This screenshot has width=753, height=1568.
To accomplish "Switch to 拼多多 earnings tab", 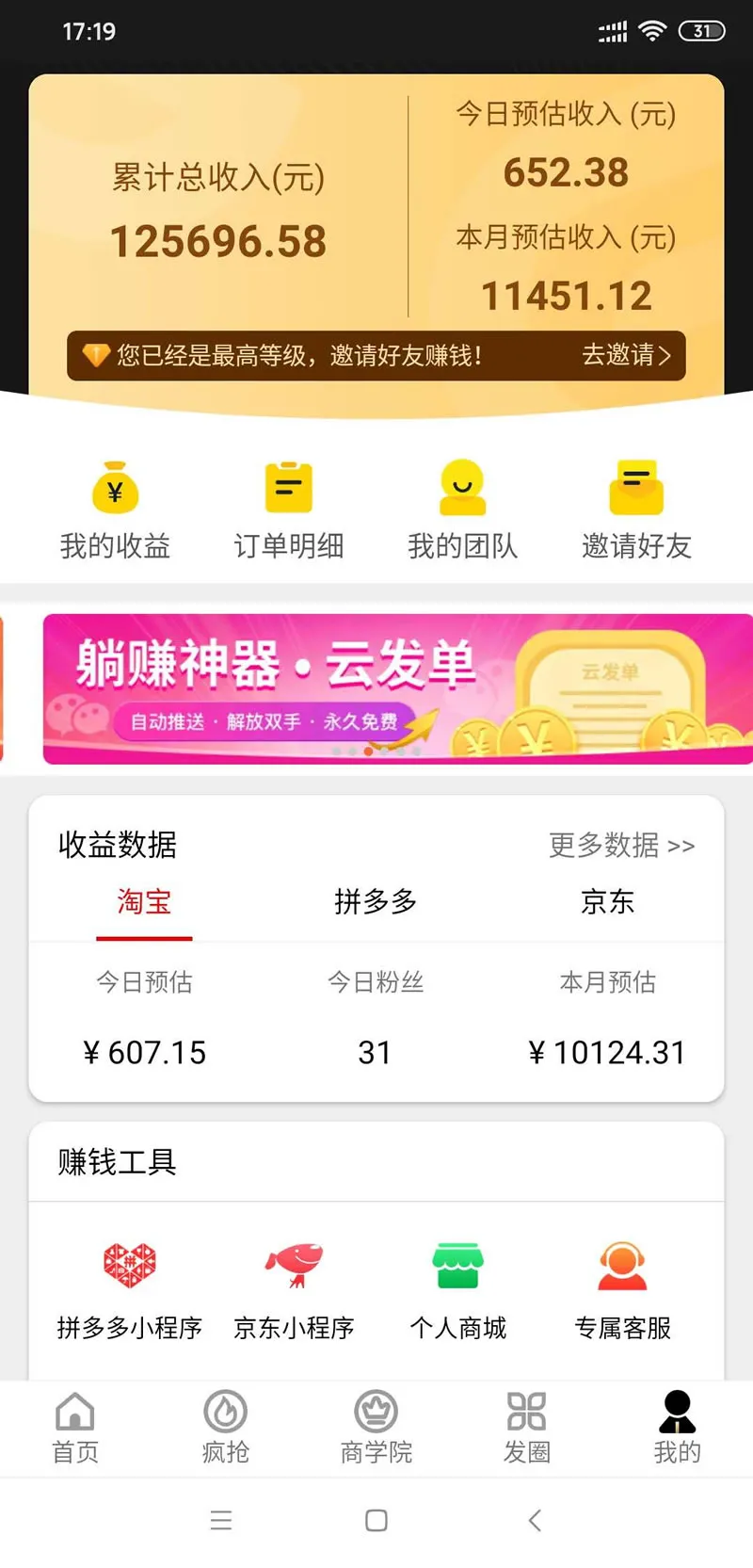I will 376,902.
